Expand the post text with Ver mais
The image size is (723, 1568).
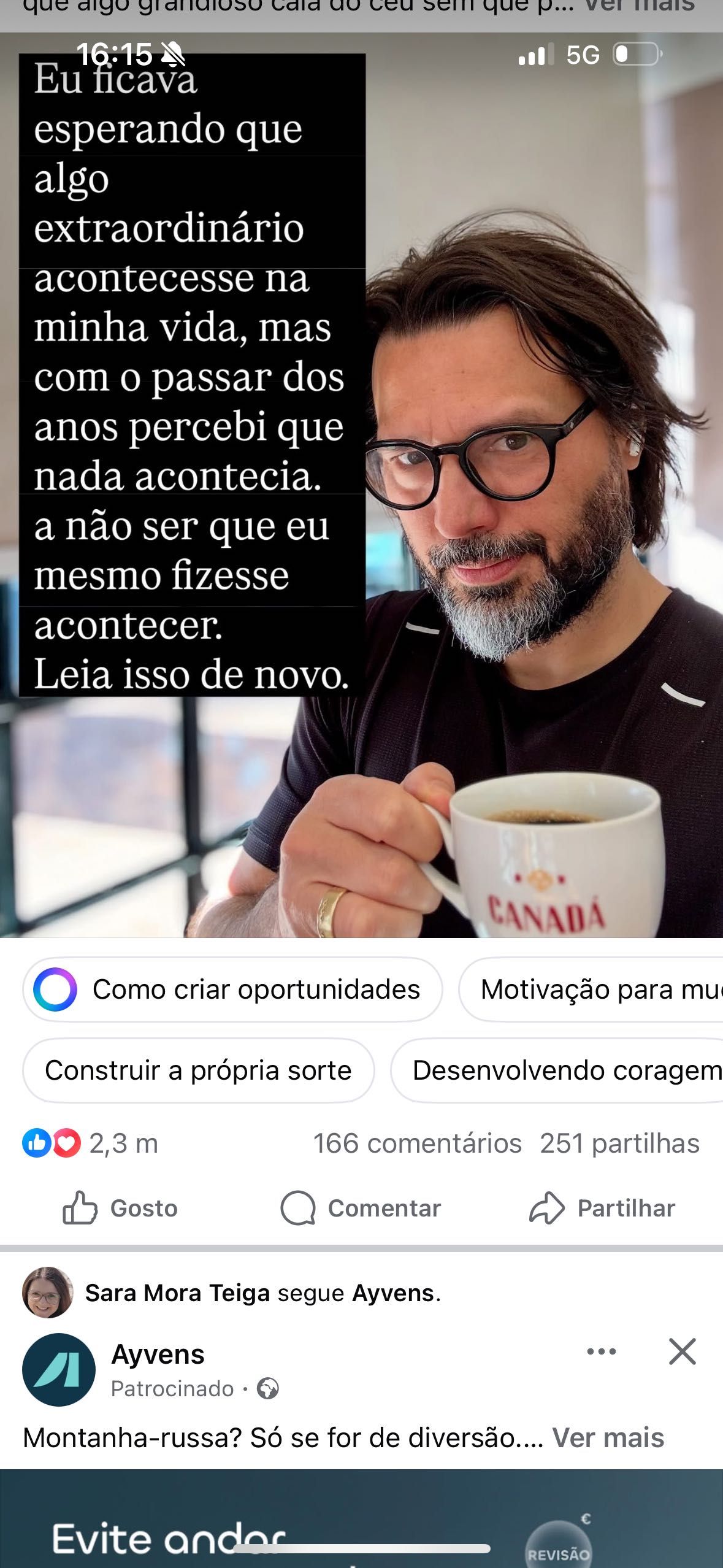click(639, 7)
